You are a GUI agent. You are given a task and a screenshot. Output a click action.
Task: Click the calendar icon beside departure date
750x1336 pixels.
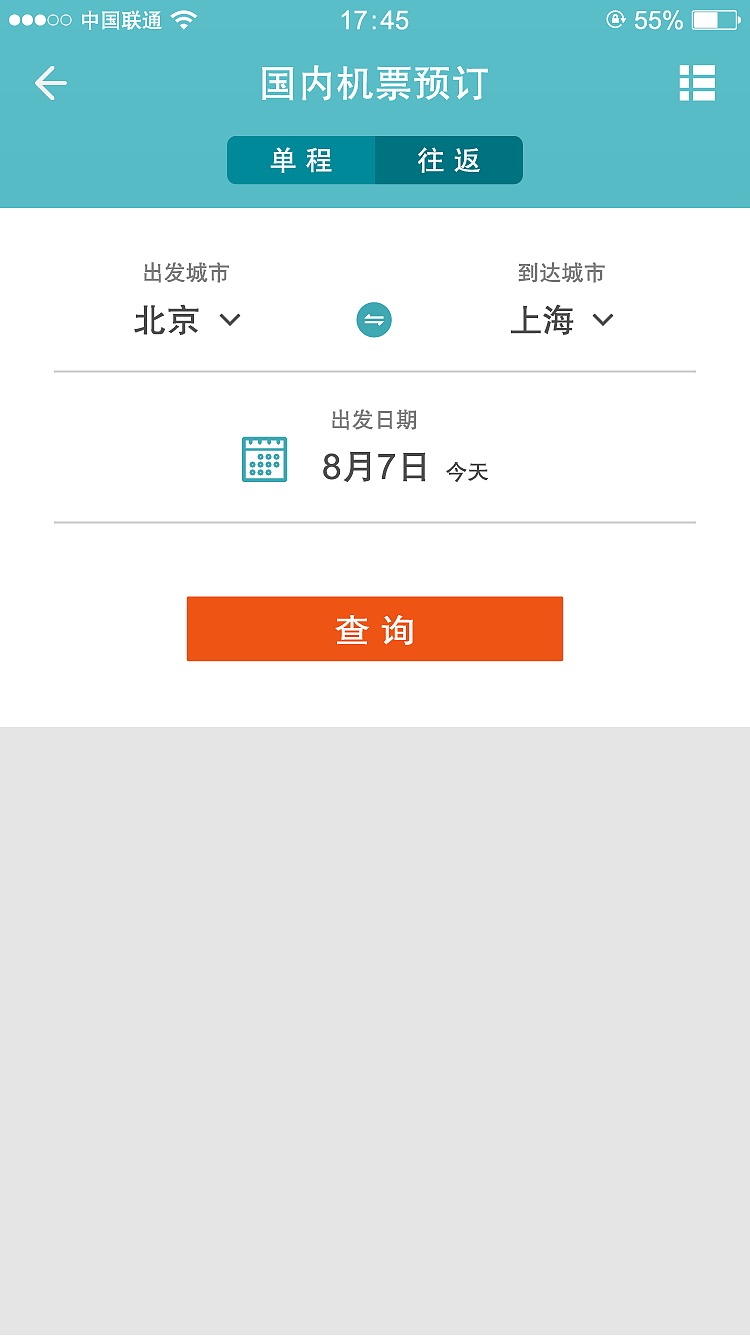(263, 460)
